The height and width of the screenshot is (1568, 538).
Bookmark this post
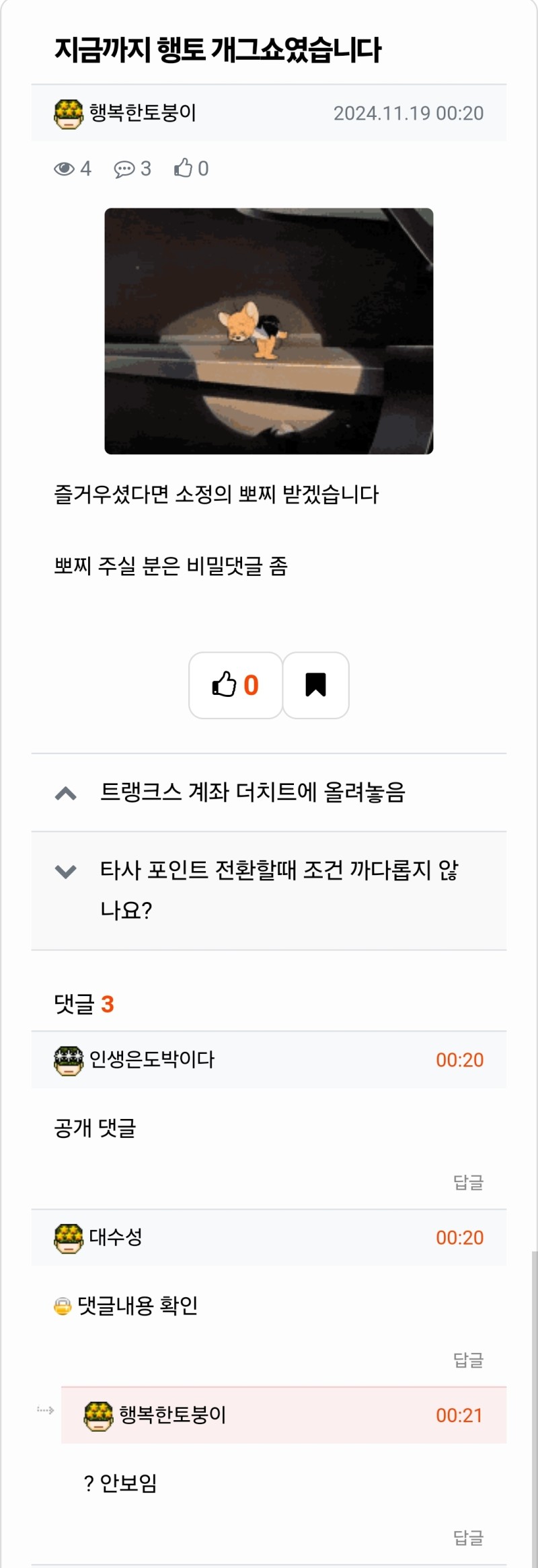(x=315, y=685)
